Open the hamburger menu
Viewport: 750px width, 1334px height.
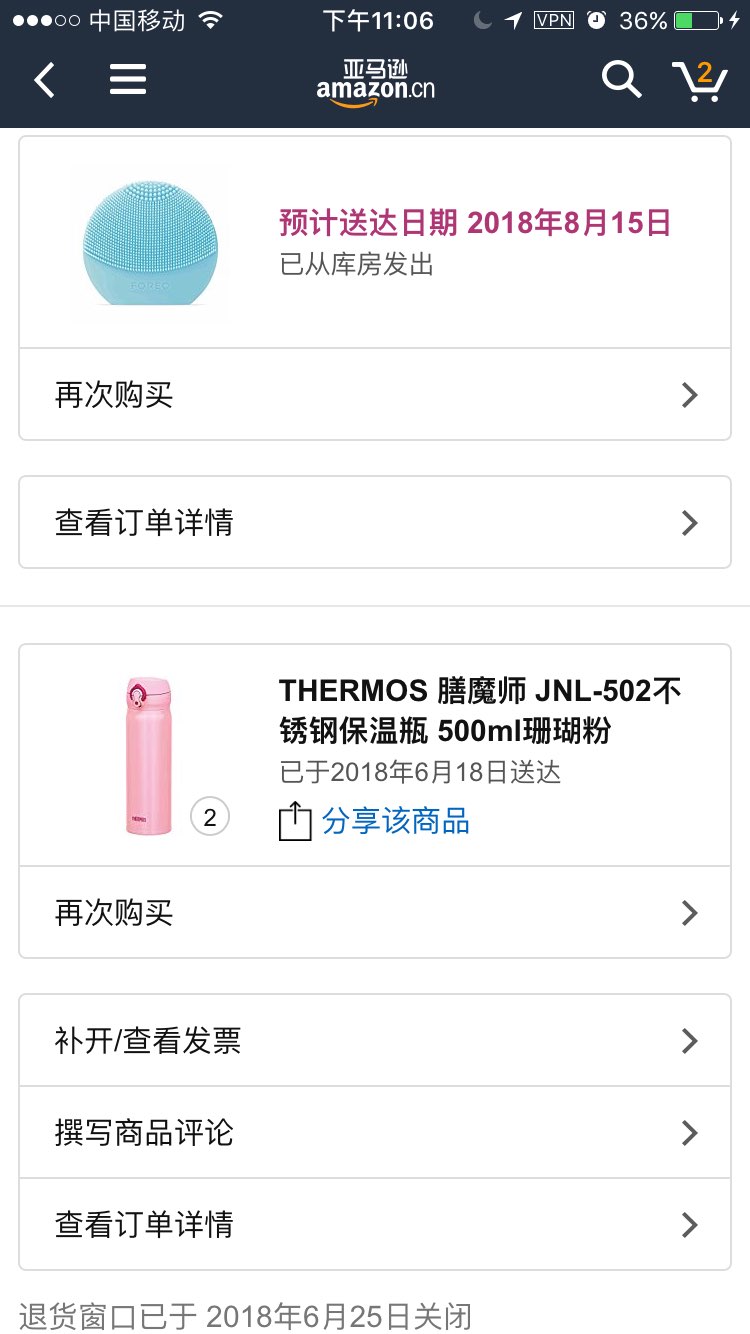click(x=128, y=80)
